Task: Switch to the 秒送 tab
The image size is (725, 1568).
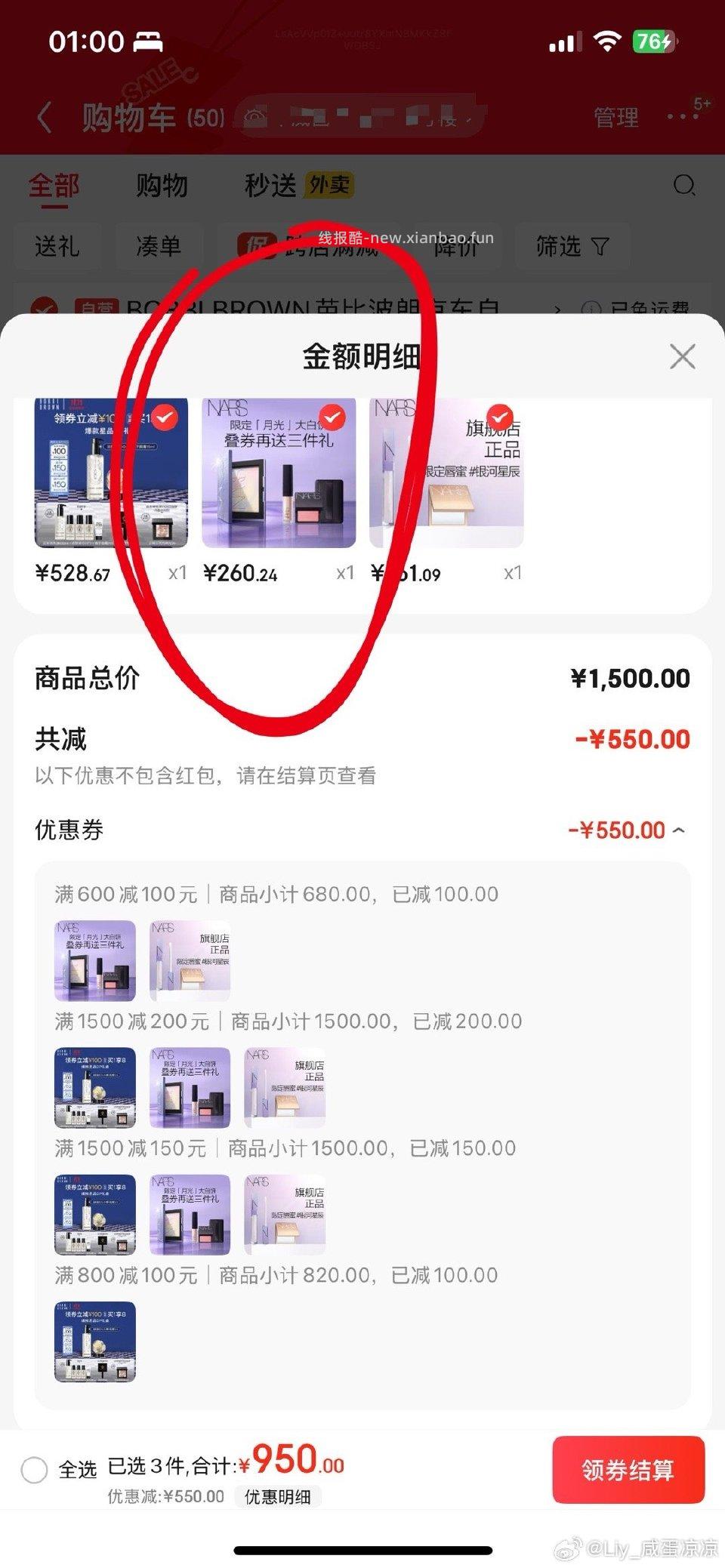Action: (x=269, y=185)
